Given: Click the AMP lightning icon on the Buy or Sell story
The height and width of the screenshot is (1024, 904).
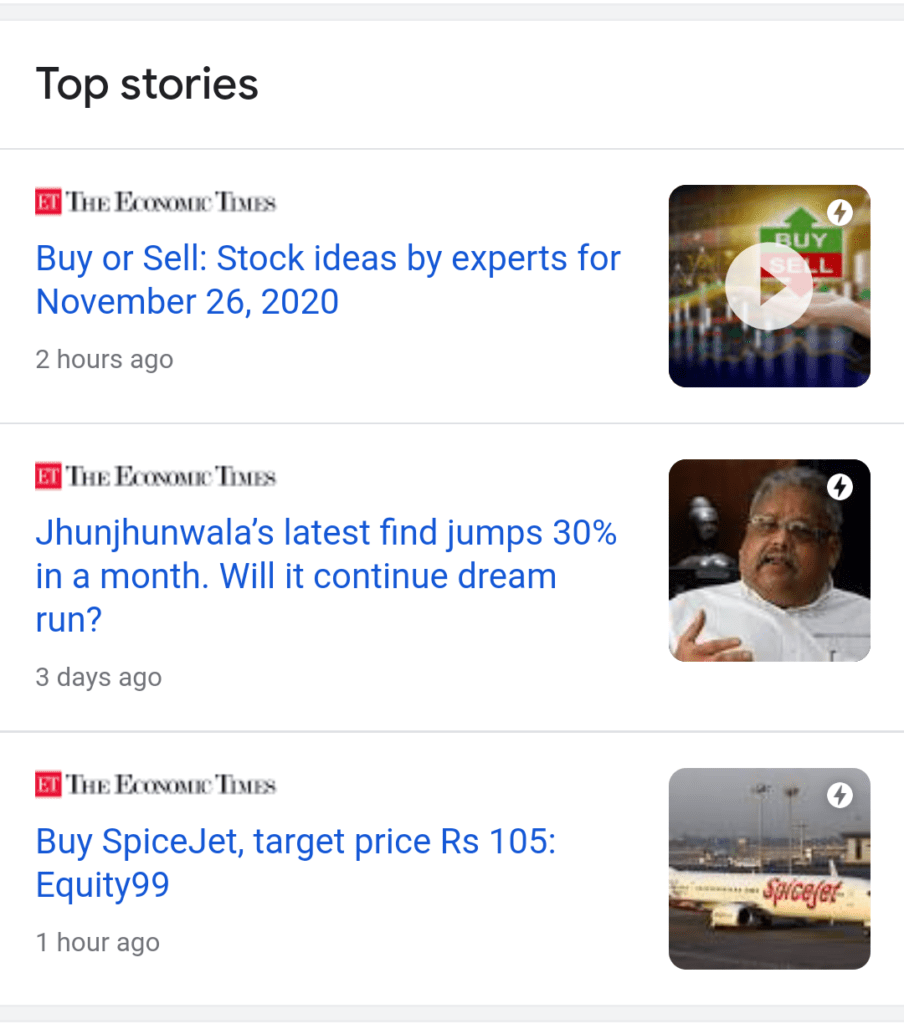Looking at the screenshot, I should (841, 212).
